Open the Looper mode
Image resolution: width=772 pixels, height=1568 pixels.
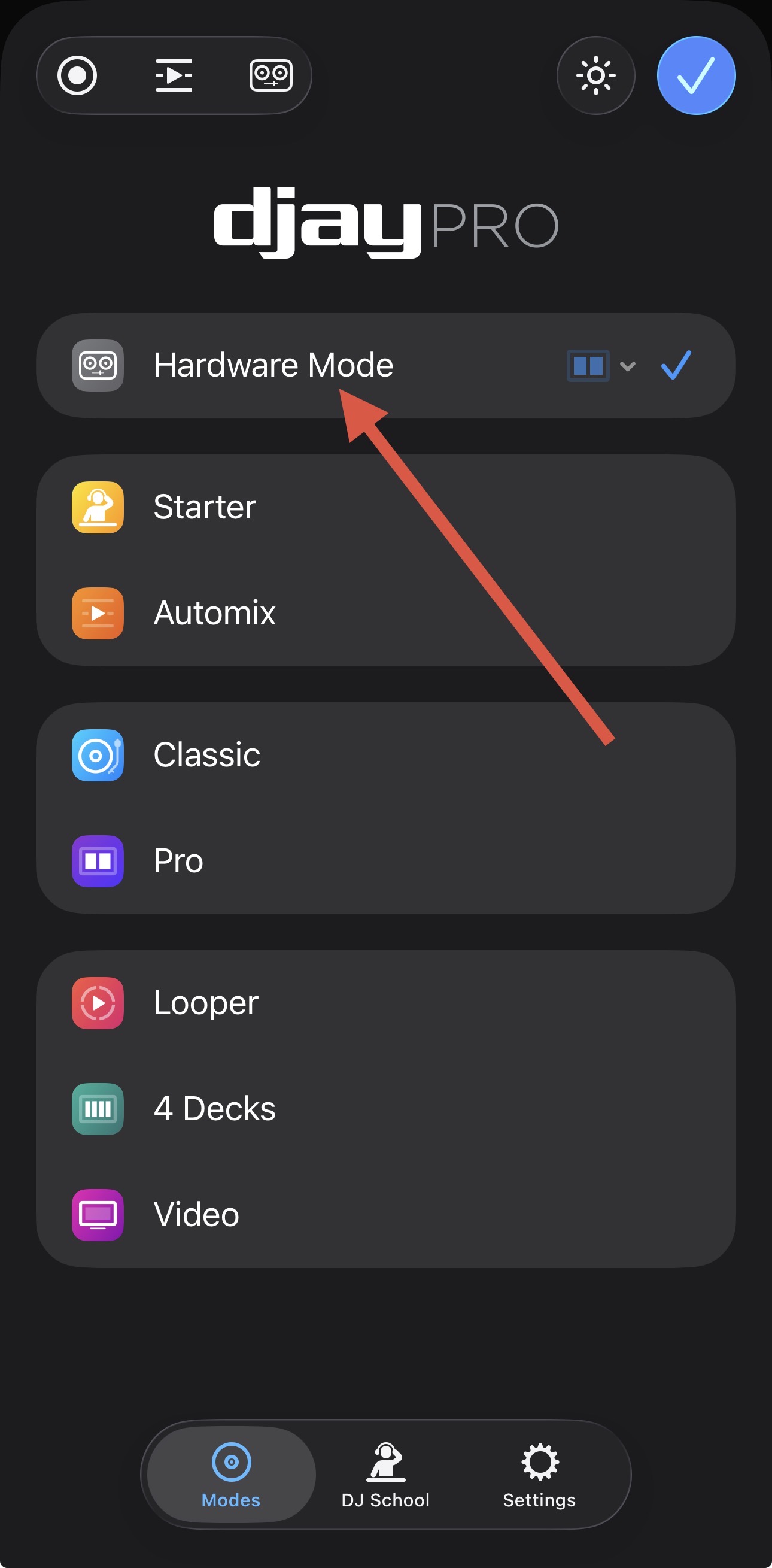pos(206,1002)
